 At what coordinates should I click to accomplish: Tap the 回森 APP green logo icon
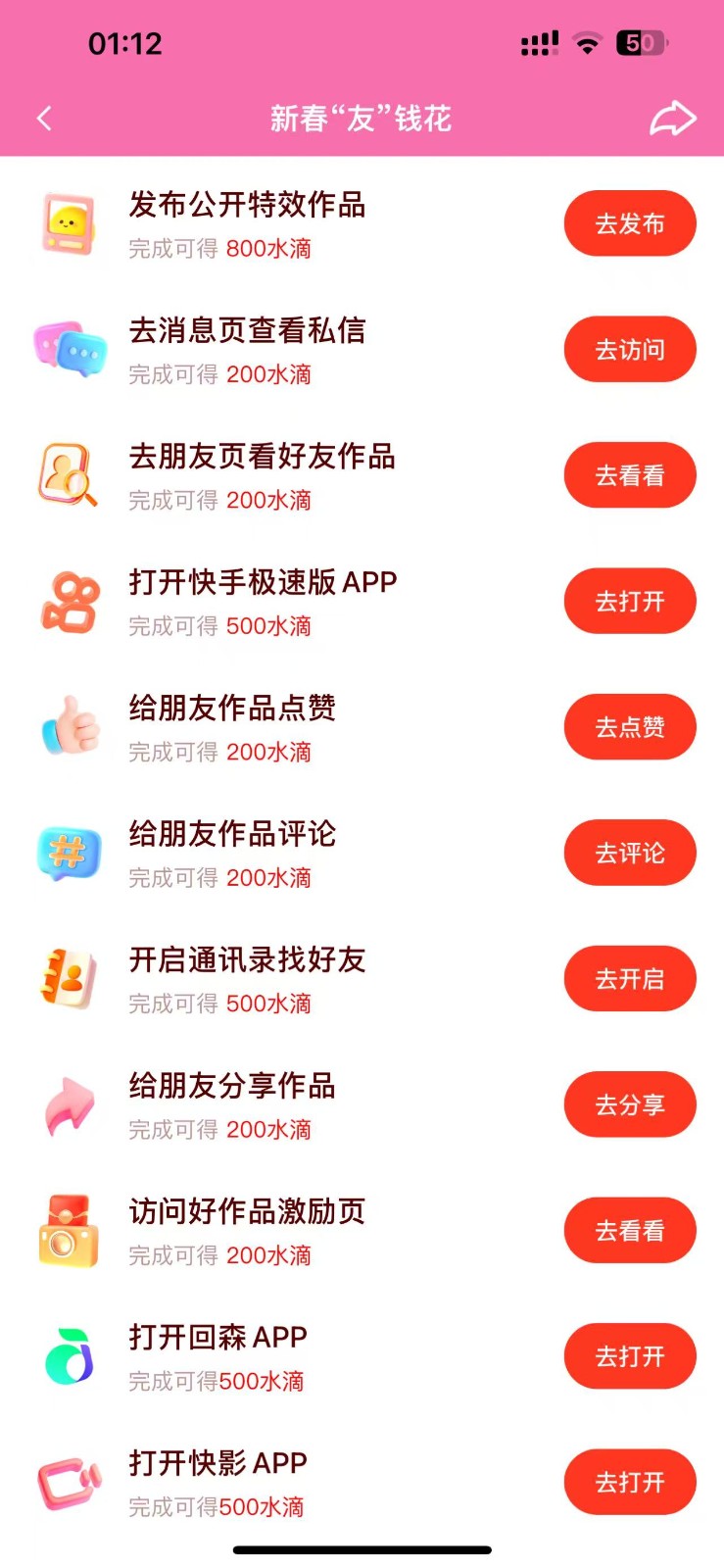point(70,1355)
